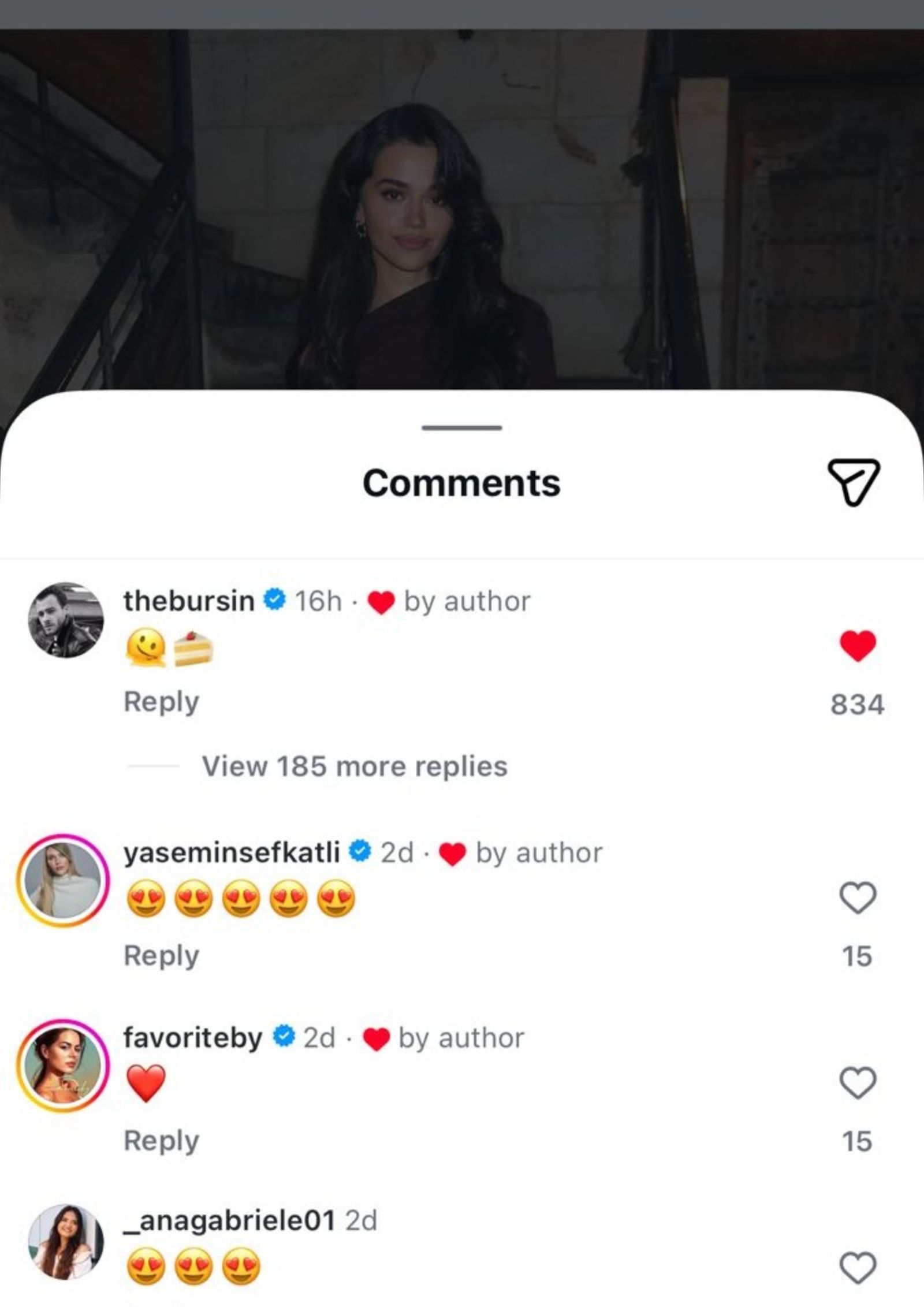Reply to yaseminsefkatli's comment
The width and height of the screenshot is (924, 1307).
[161, 955]
